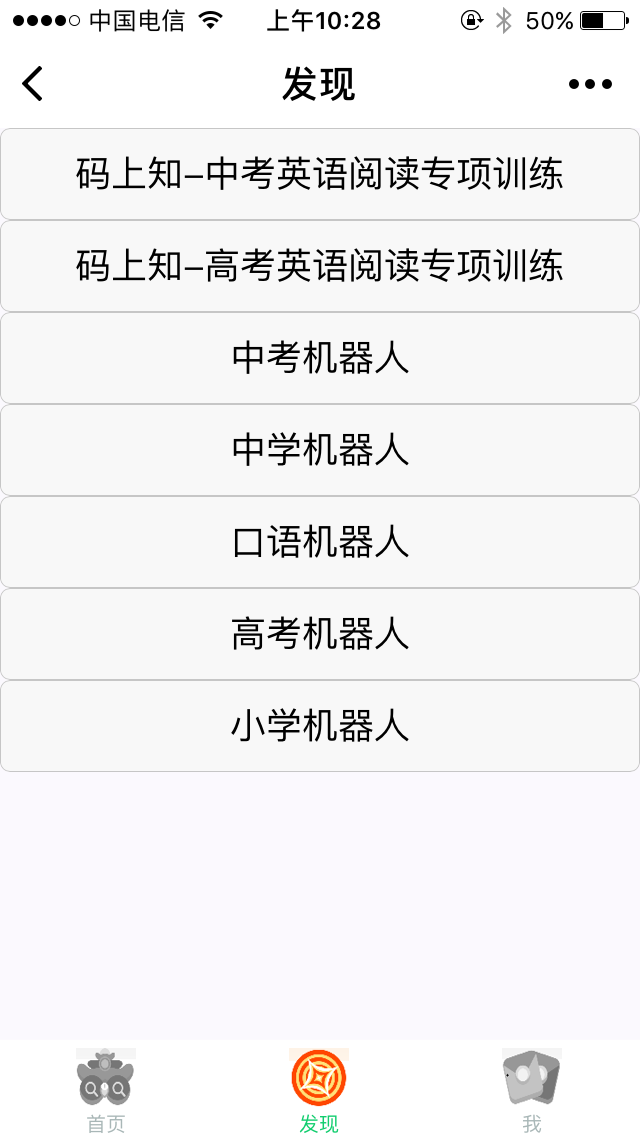Open 口语机器人
The image size is (640, 1136).
point(320,542)
